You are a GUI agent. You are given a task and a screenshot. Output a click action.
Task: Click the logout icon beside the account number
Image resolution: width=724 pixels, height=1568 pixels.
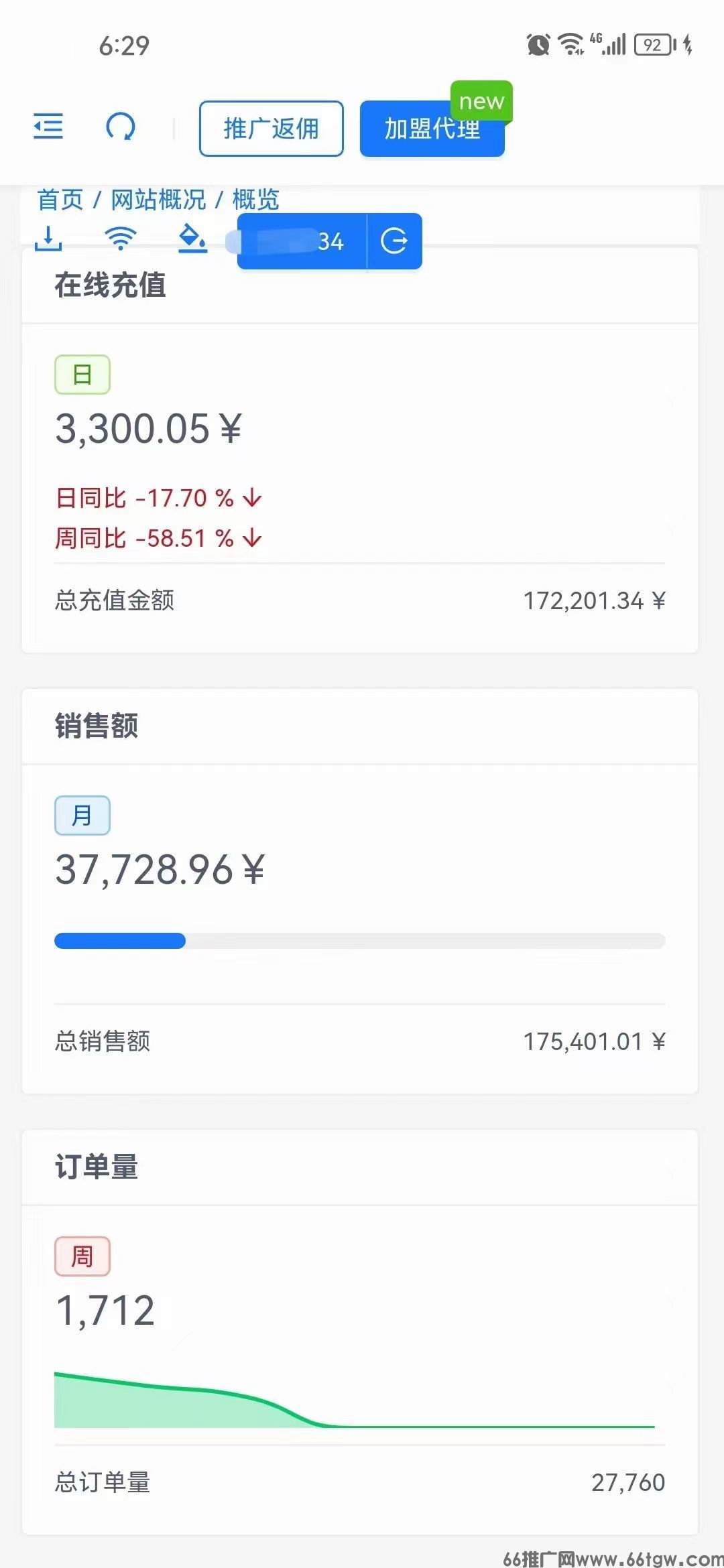tap(394, 241)
